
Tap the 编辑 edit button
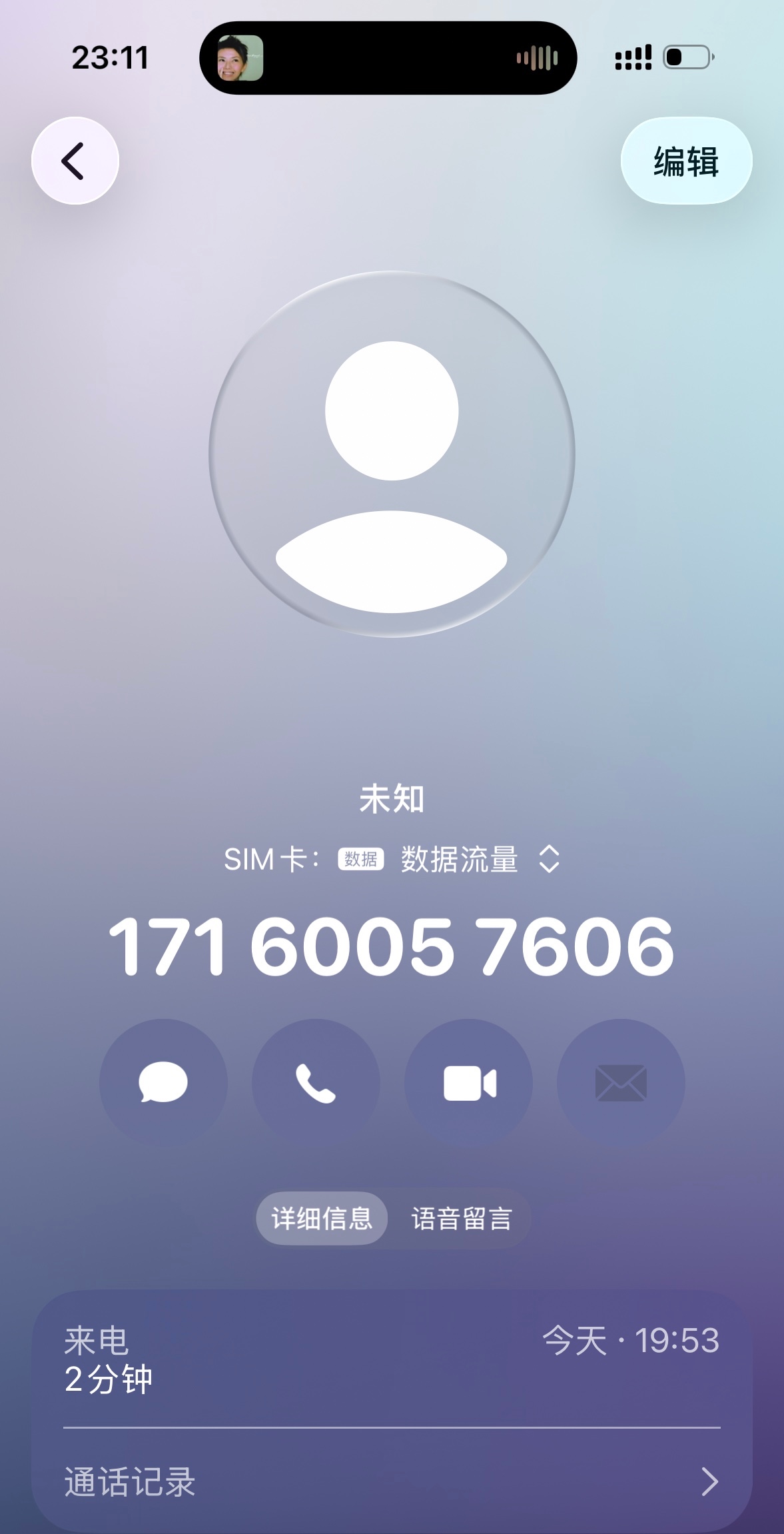(686, 161)
